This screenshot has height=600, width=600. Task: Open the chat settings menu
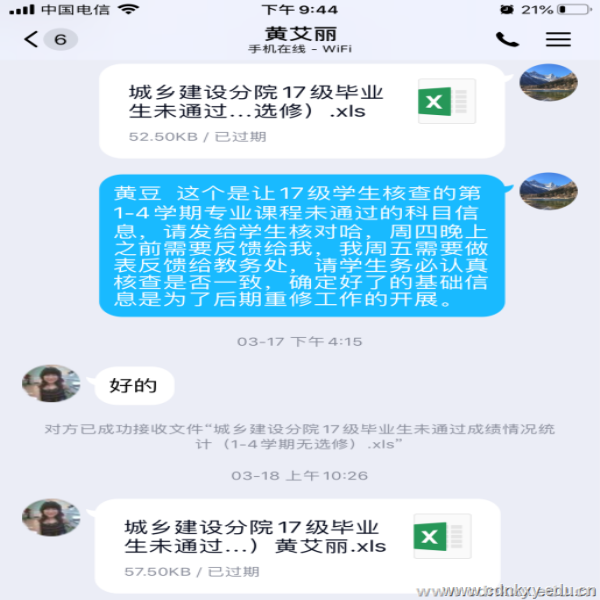558,40
